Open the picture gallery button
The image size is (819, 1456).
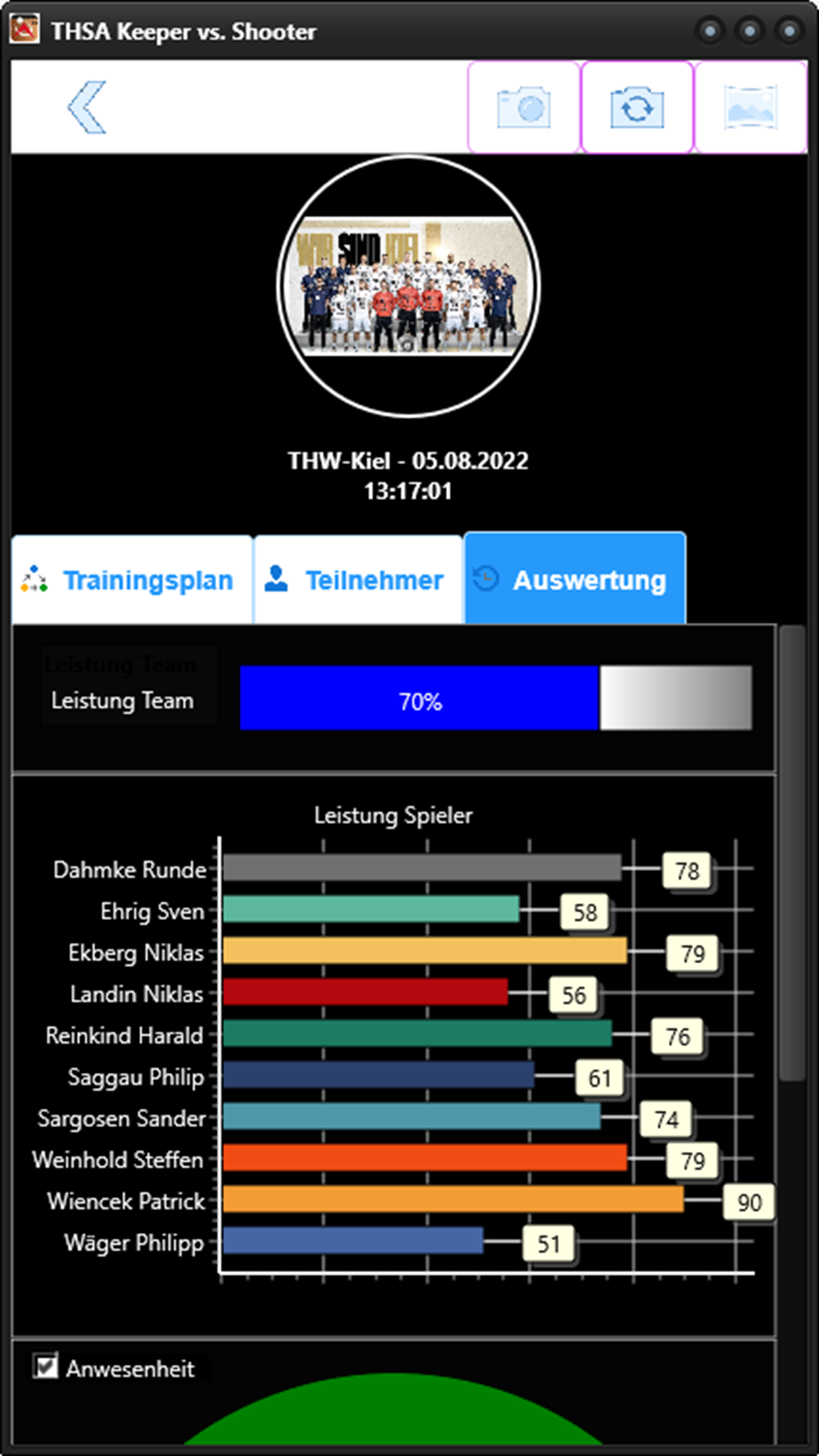pos(750,107)
